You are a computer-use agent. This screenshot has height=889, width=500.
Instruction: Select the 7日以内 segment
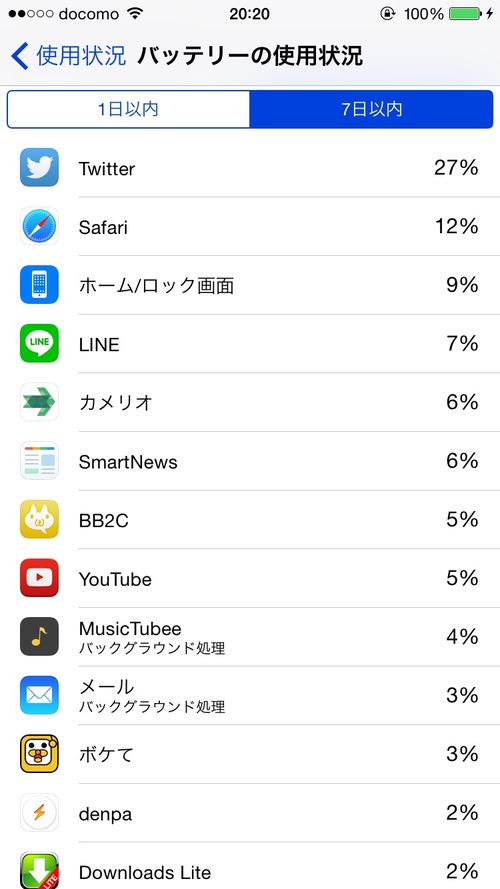(371, 109)
